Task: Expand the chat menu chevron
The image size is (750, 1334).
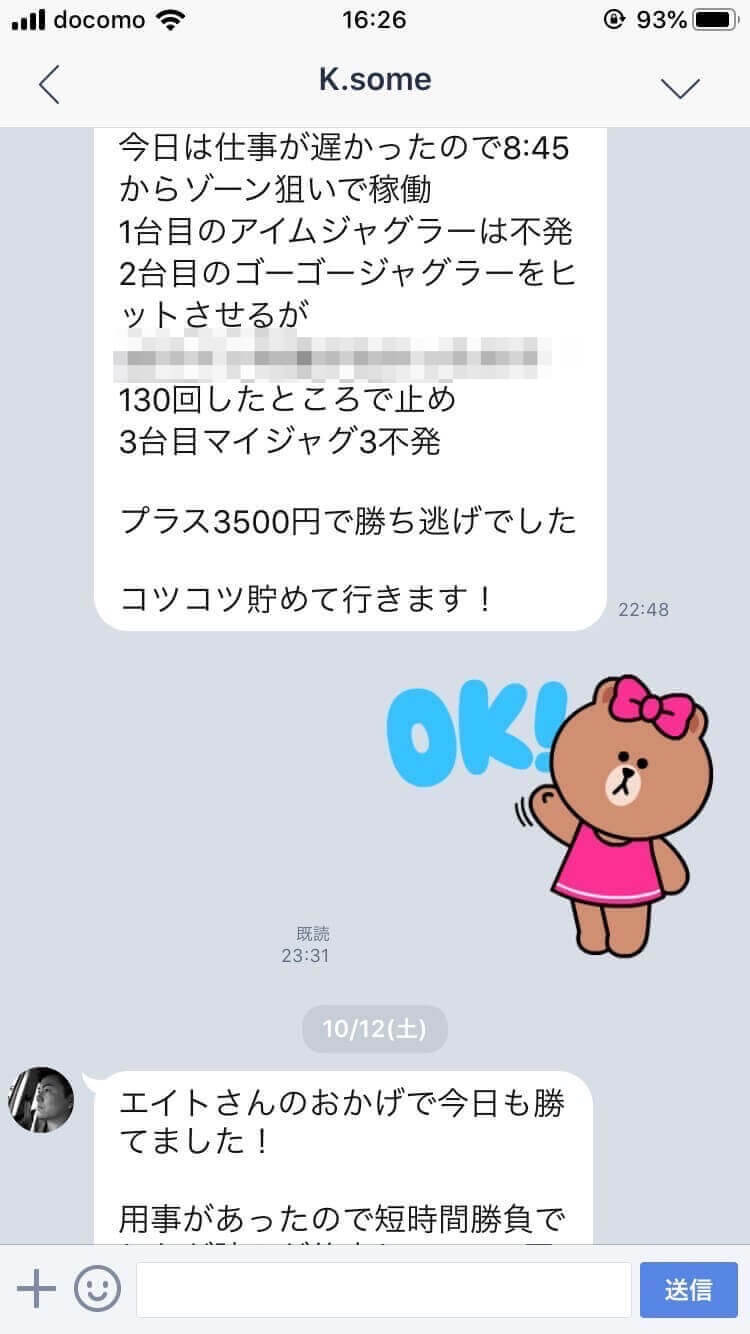Action: pyautogui.click(x=681, y=87)
